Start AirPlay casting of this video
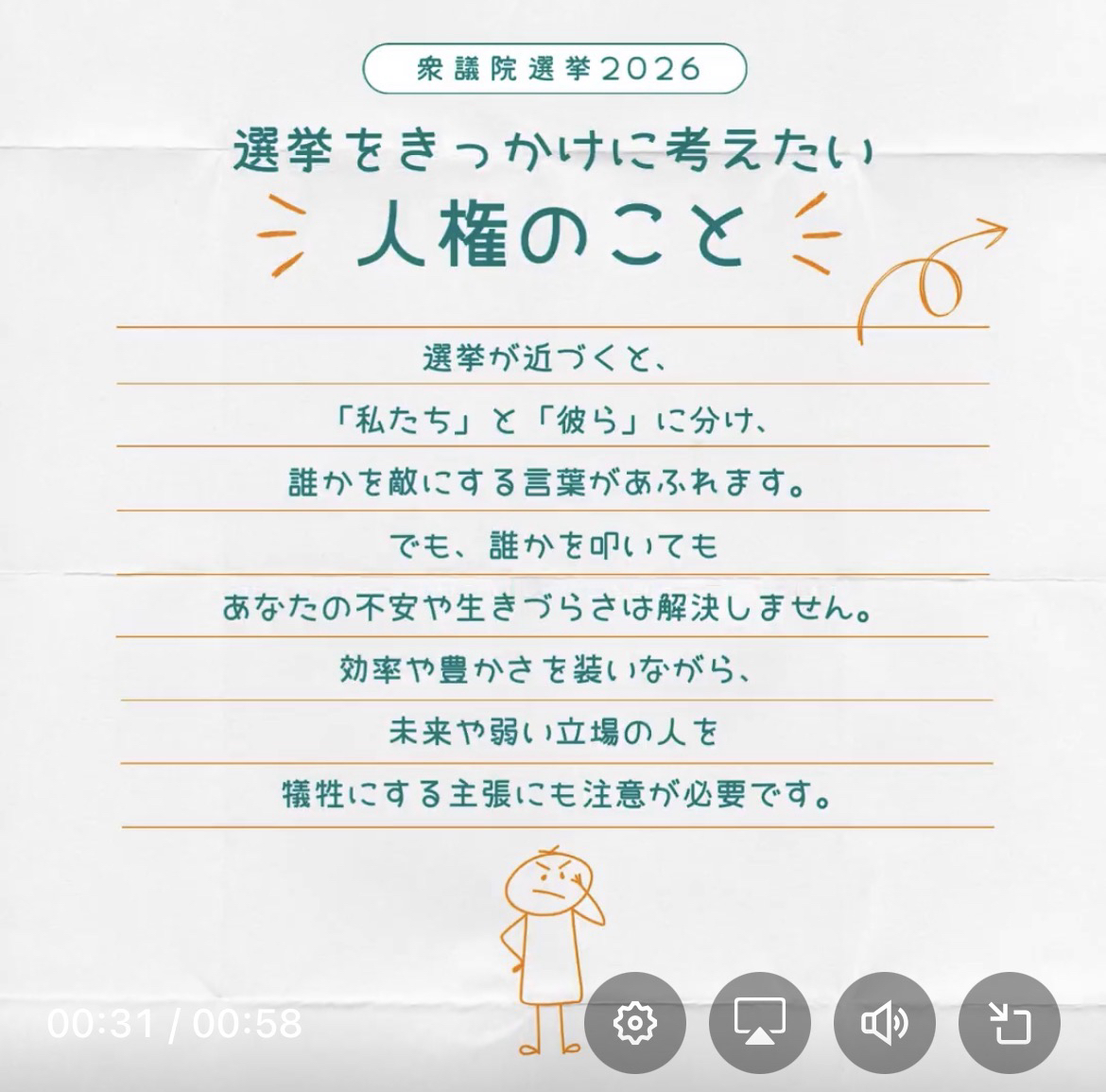 (759, 1023)
